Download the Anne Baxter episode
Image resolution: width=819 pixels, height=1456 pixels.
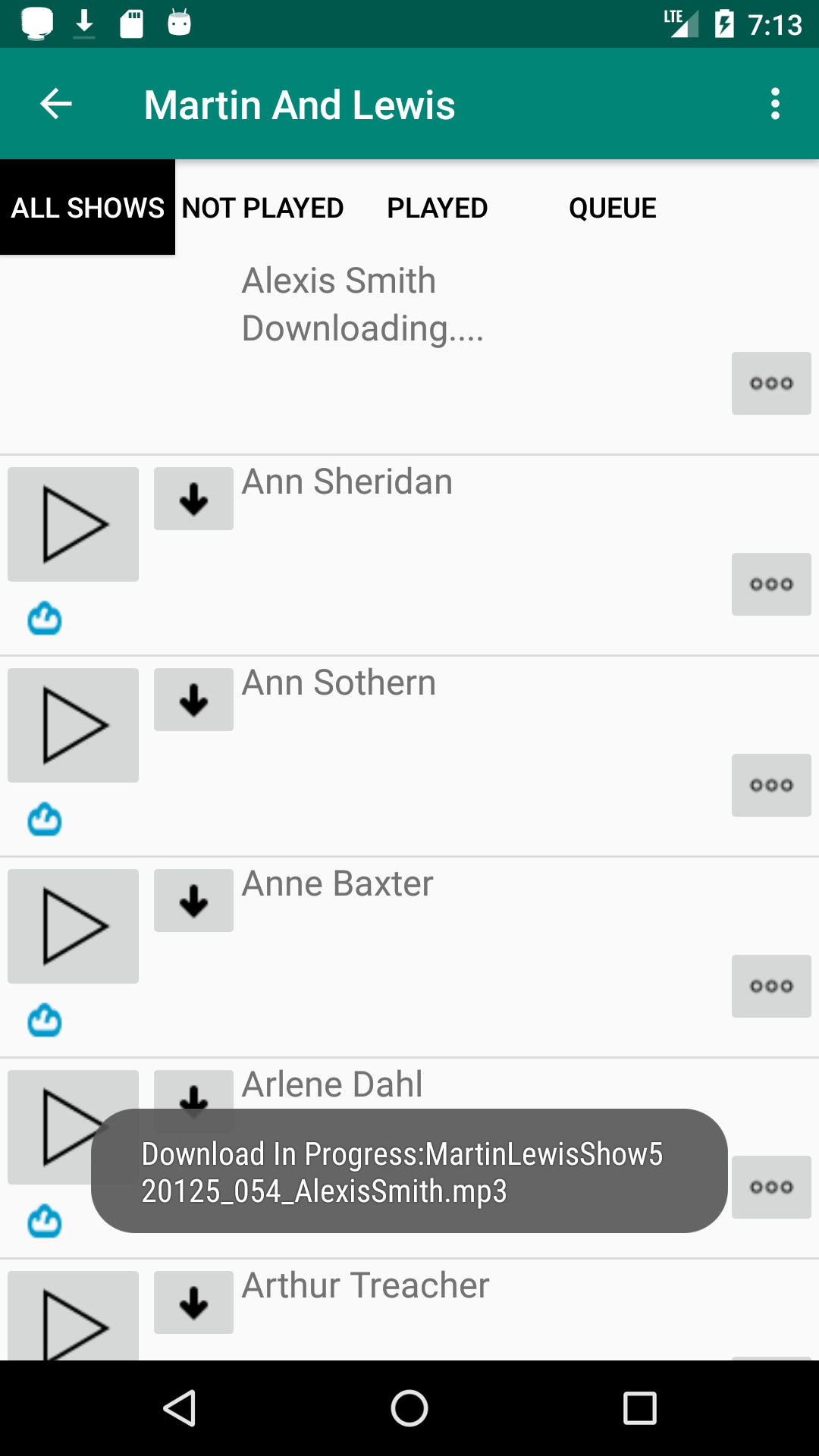point(193,900)
